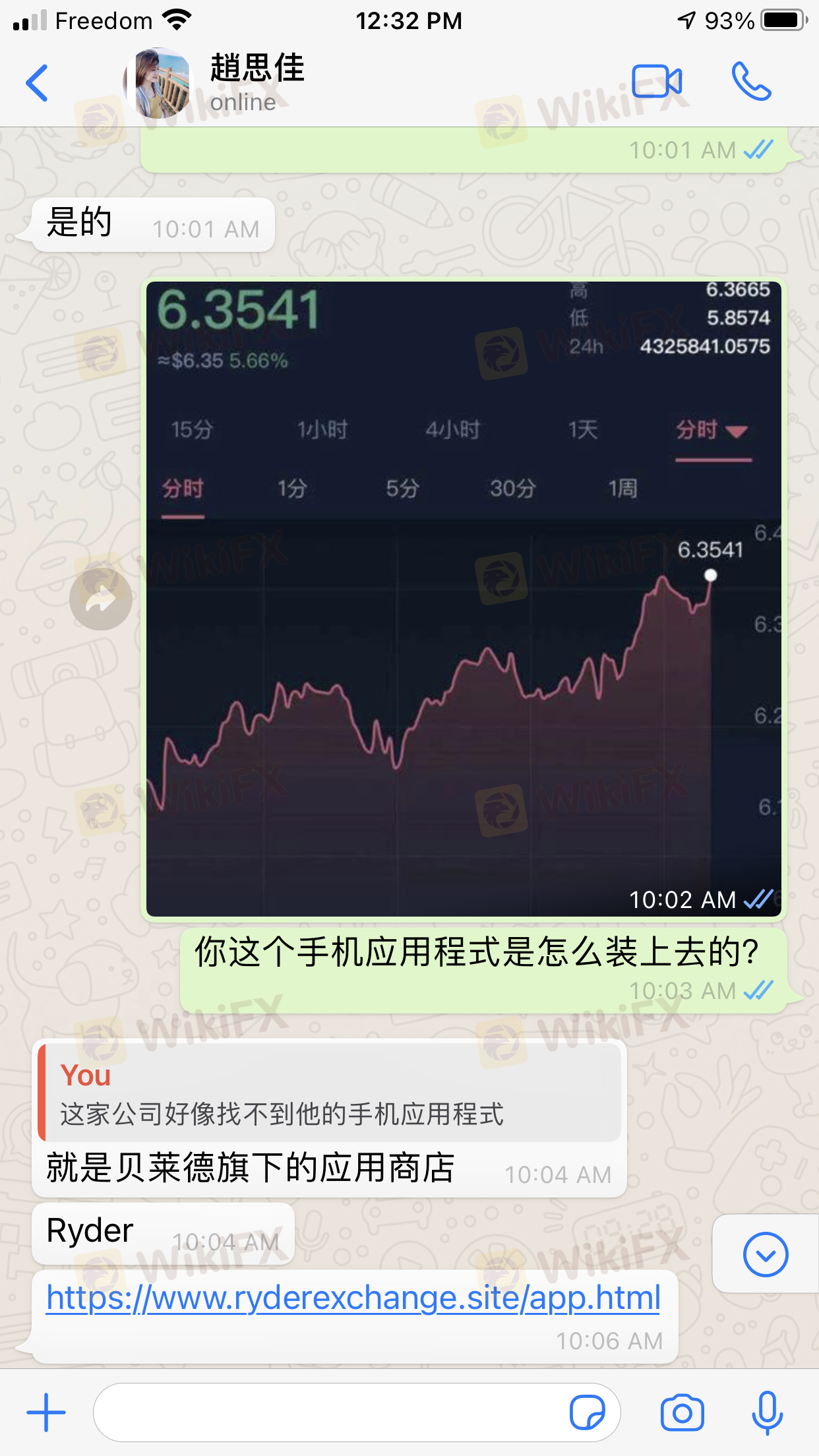Start a video call with 趙思佳
This screenshot has height=1456, width=819.
tap(656, 82)
